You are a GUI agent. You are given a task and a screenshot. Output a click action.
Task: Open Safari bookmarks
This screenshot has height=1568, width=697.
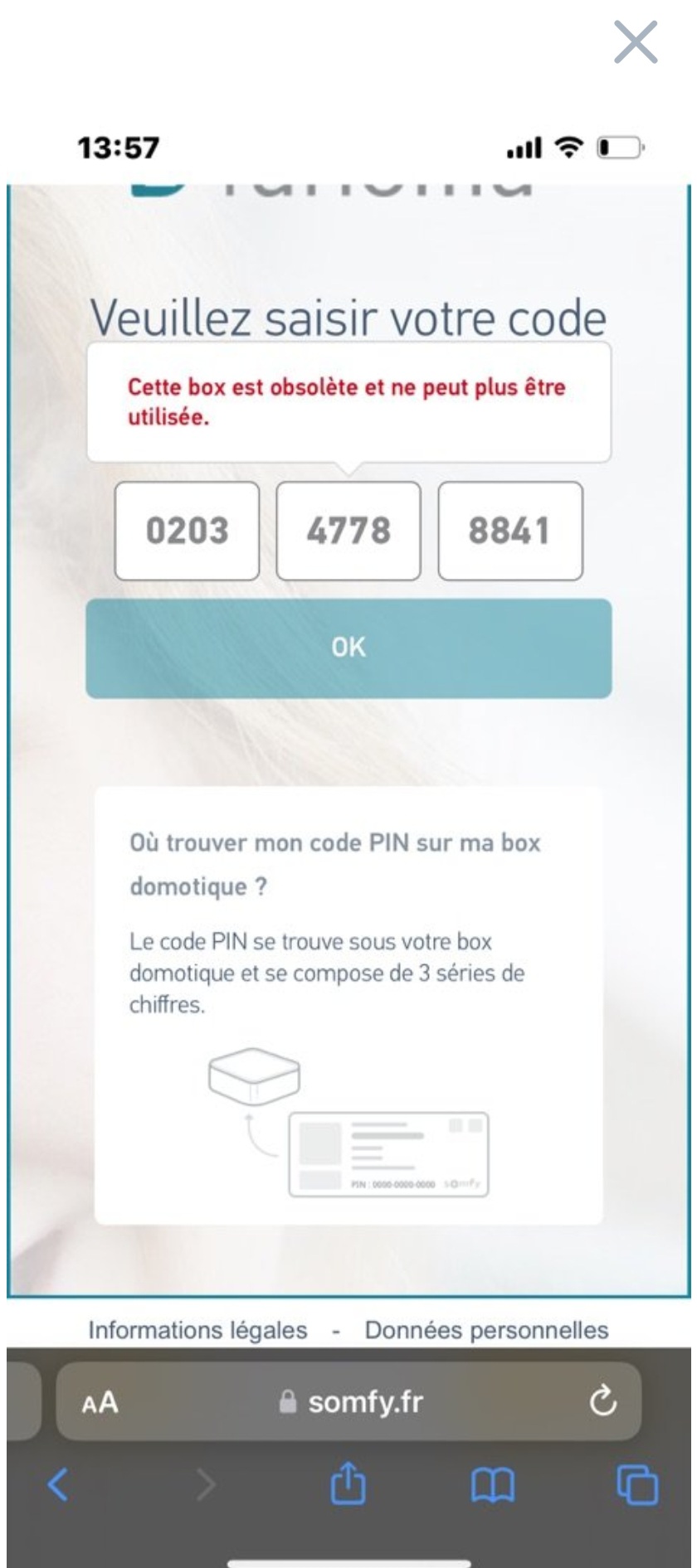(x=493, y=1484)
